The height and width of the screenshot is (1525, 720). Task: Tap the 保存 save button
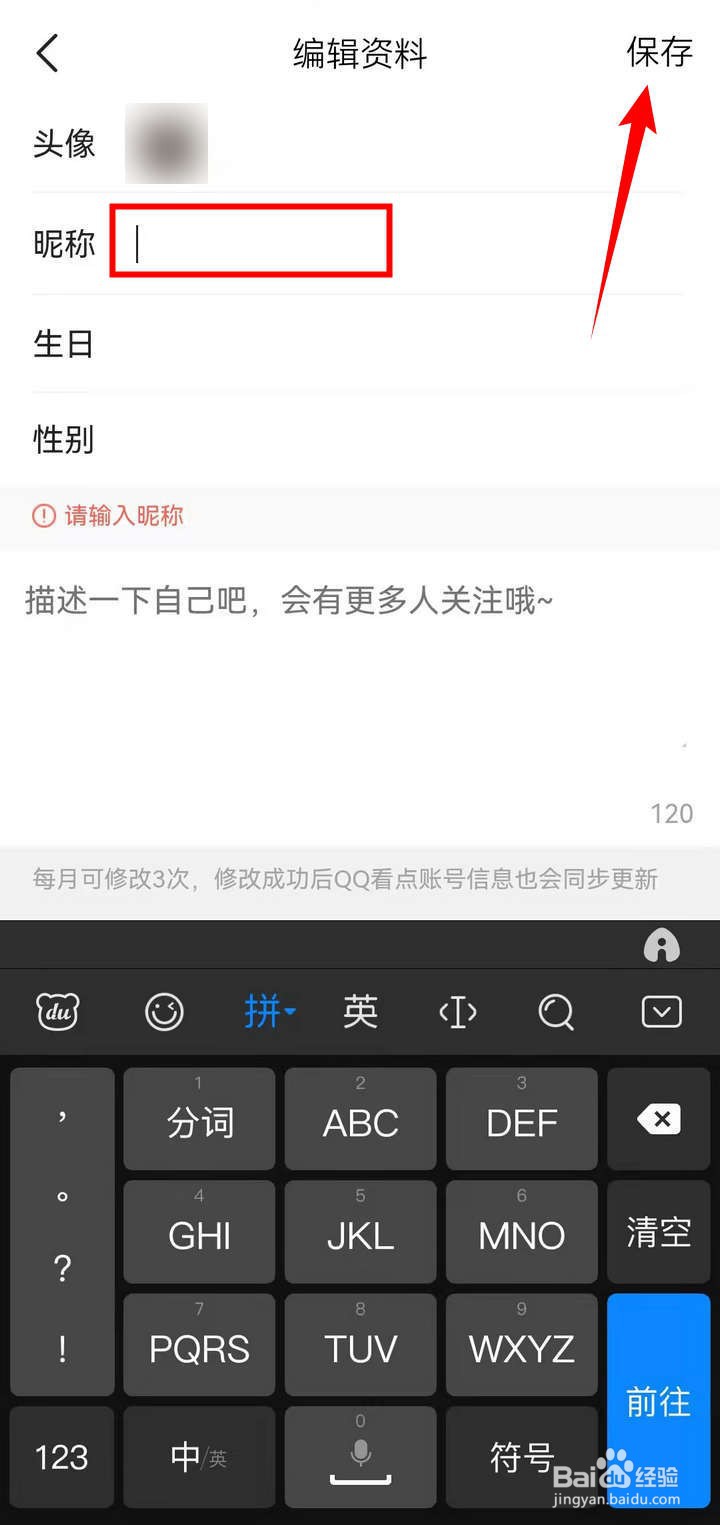coord(660,53)
